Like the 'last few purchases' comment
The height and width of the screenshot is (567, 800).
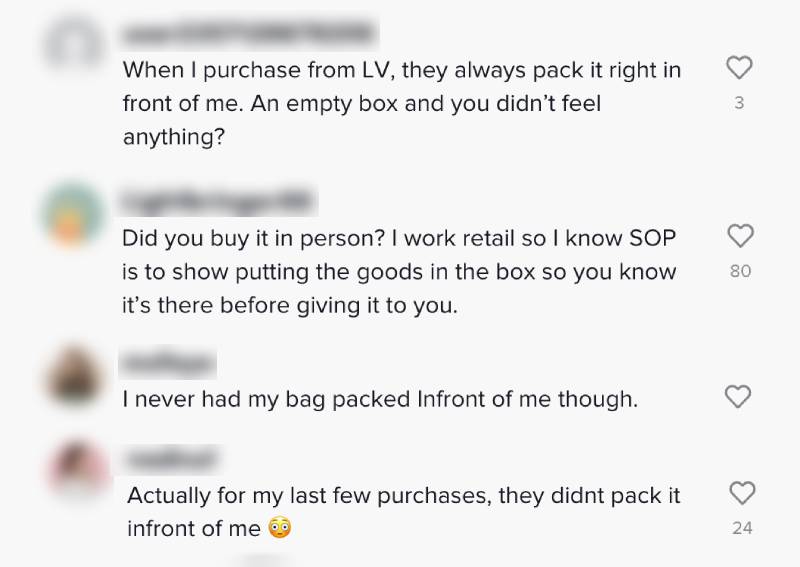[741, 493]
